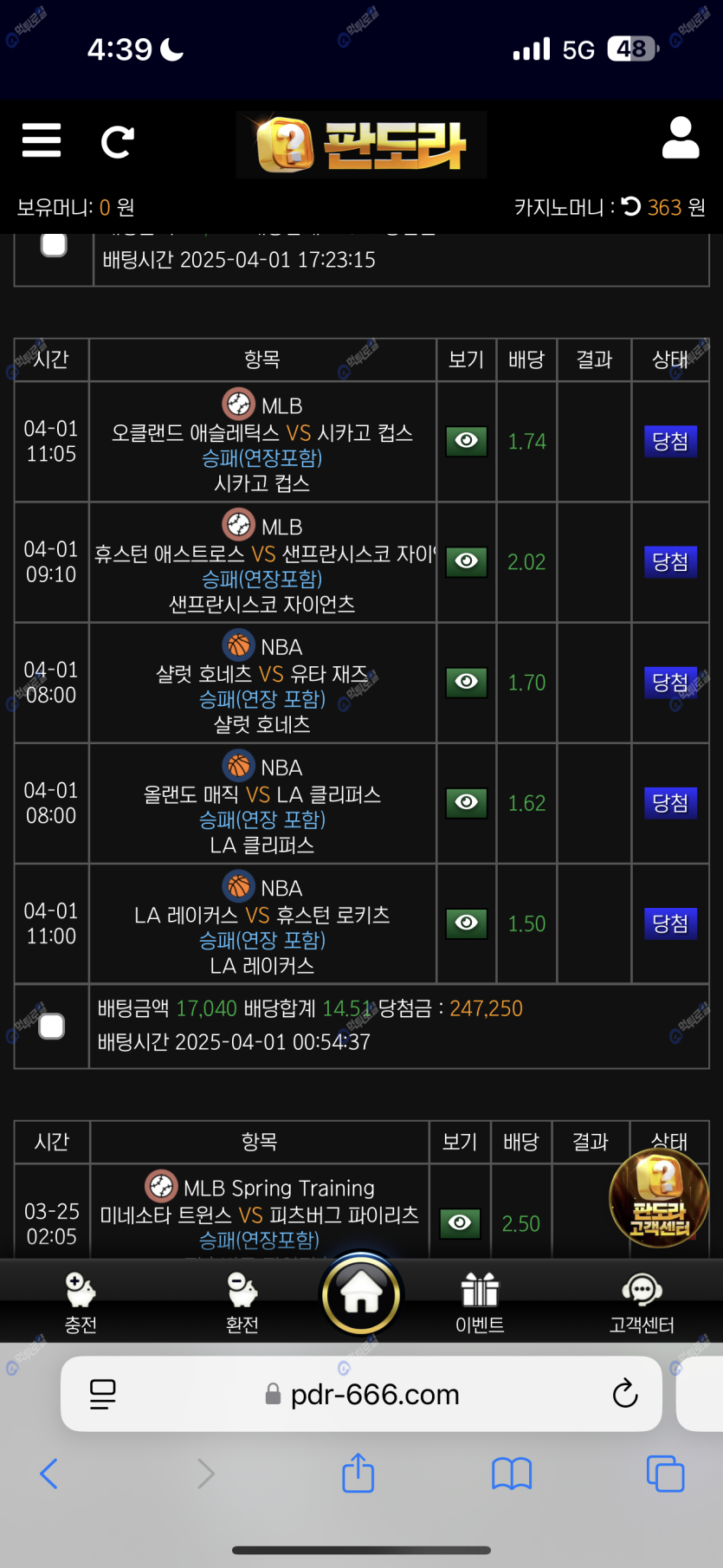Image resolution: width=723 pixels, height=1568 pixels.
Task: Open the 고객센터 support tab
Action: (642, 1302)
